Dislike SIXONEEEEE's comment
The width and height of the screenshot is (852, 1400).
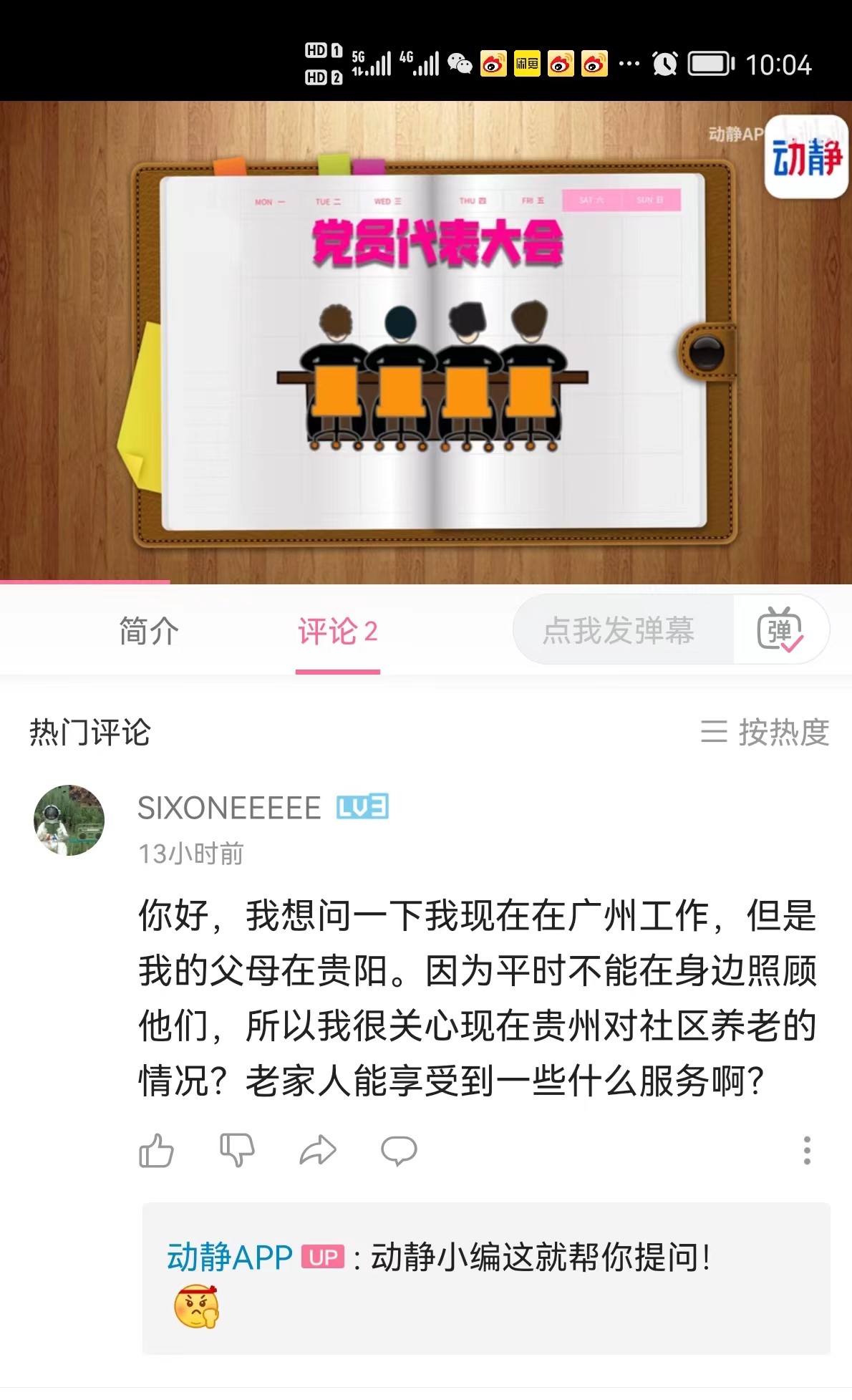tap(237, 1150)
